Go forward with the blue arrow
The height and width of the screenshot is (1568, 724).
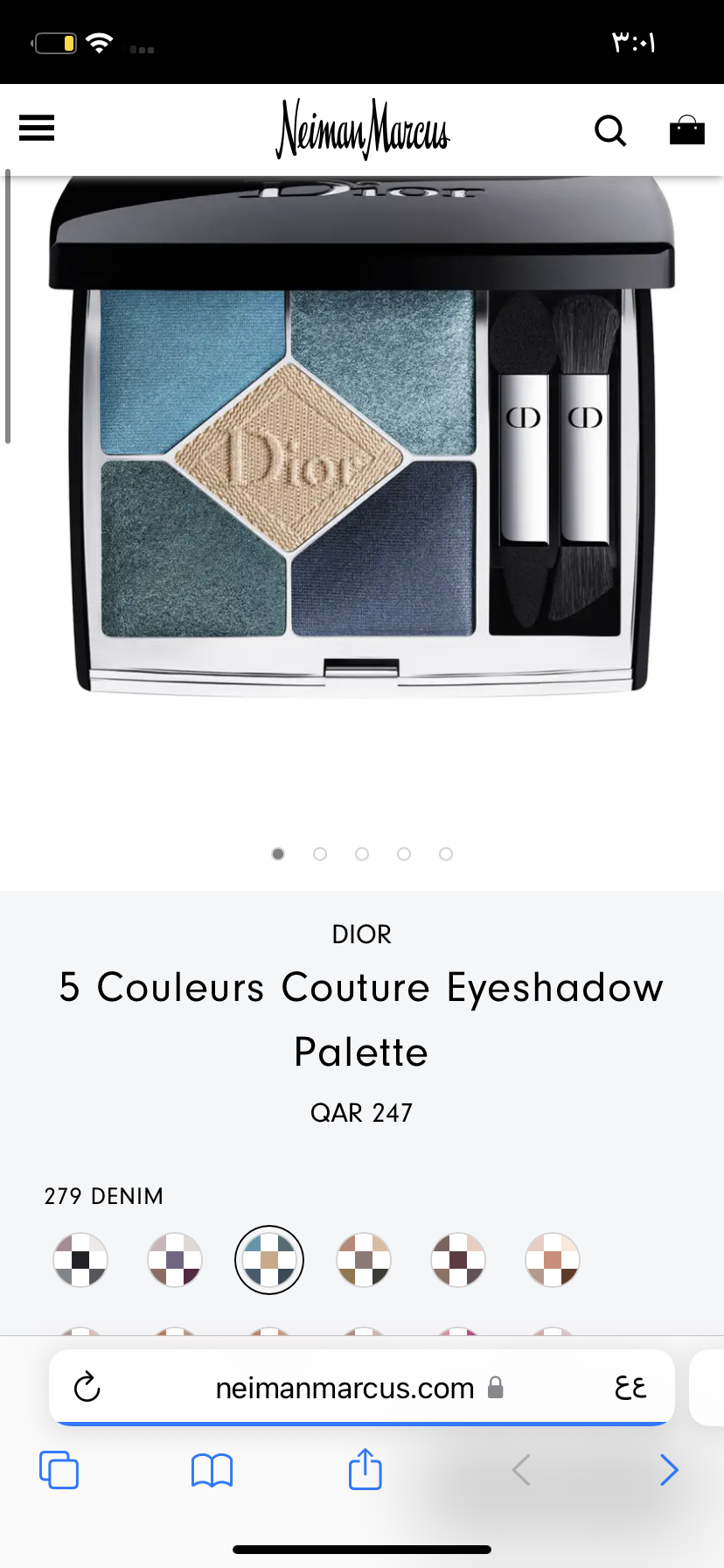pos(669,1470)
